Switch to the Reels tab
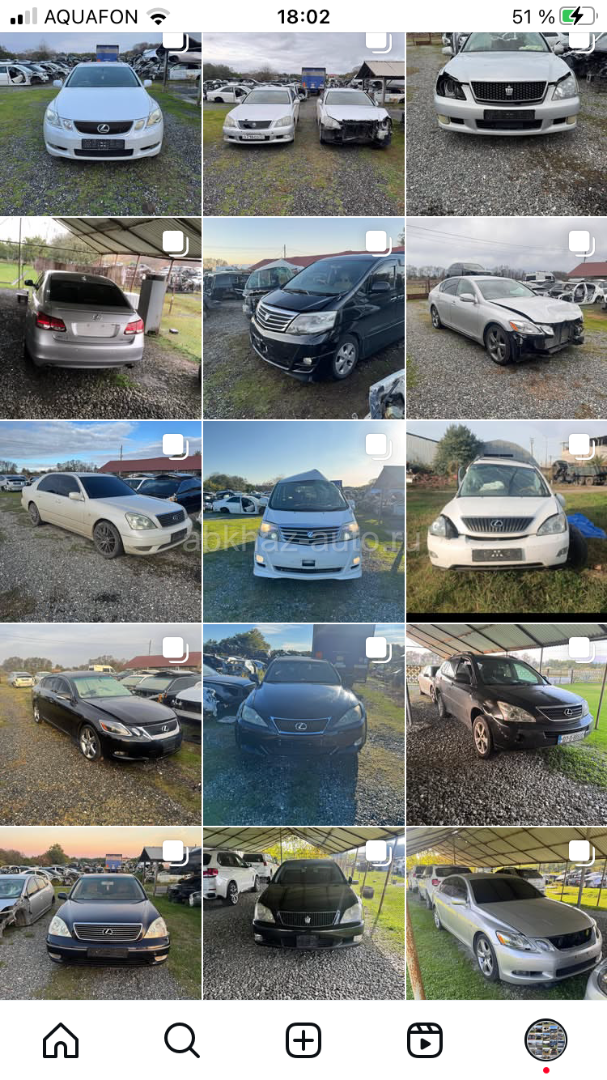Viewport: 607px width, 1080px height. pyautogui.click(x=425, y=1041)
